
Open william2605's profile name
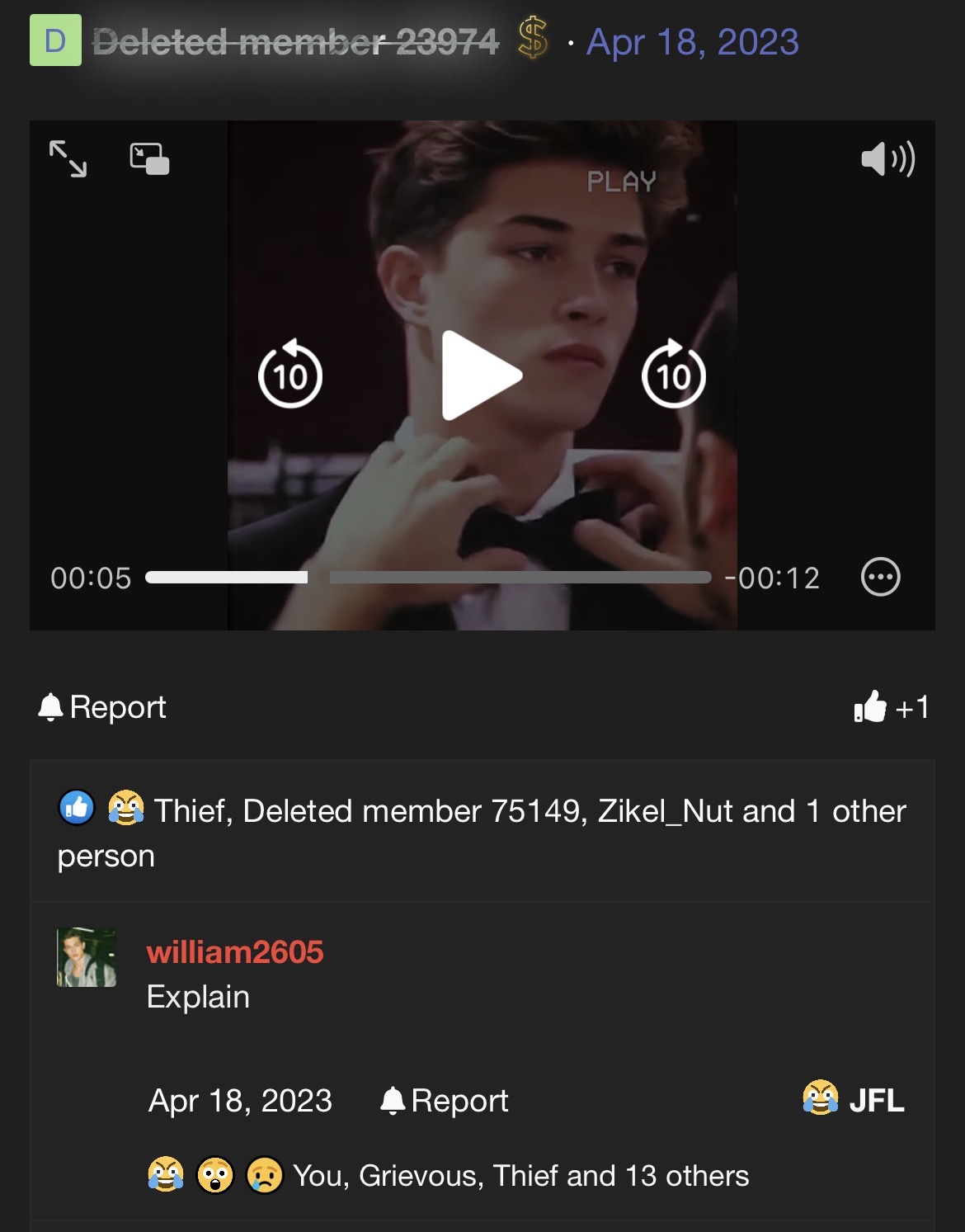pyautogui.click(x=235, y=952)
